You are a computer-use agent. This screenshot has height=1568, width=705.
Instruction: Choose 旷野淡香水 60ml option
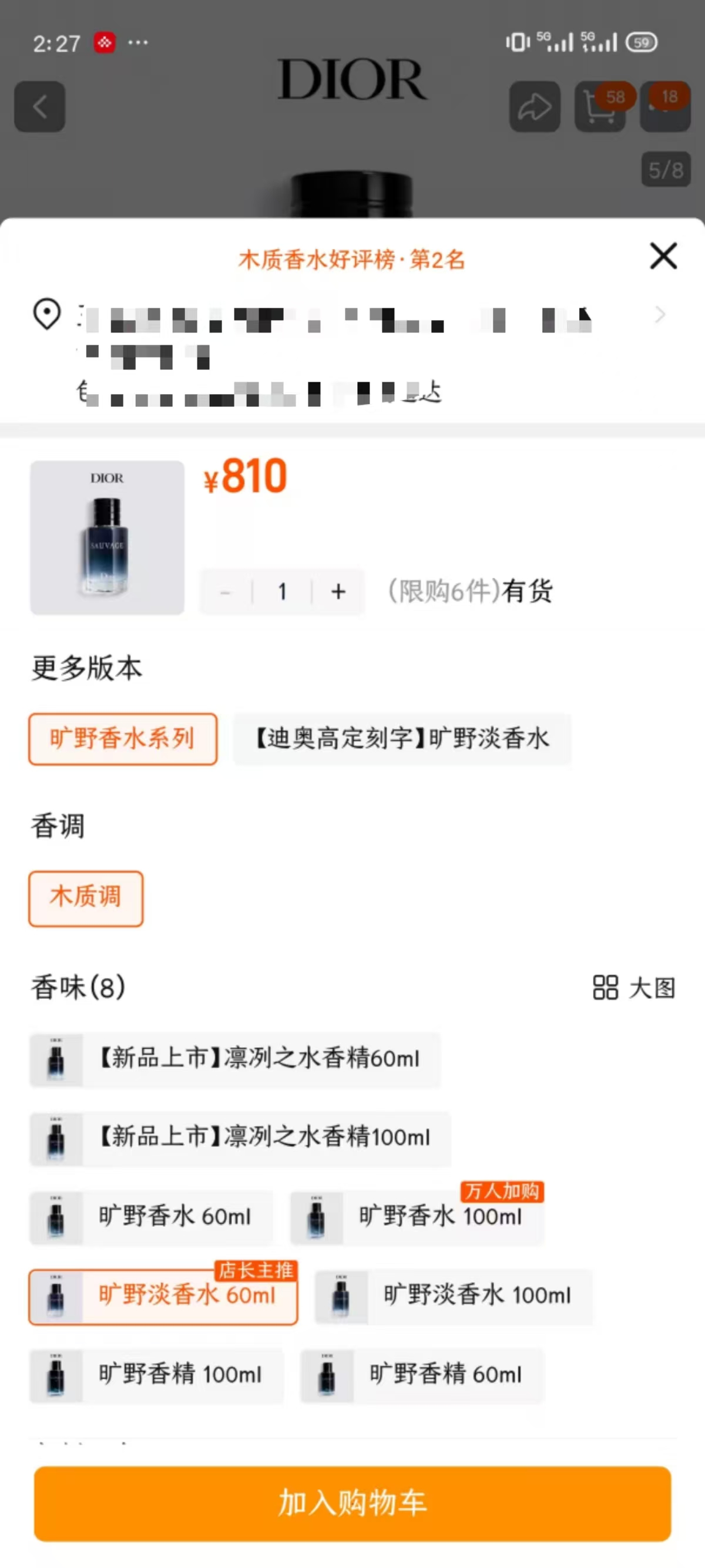pyautogui.click(x=163, y=1296)
